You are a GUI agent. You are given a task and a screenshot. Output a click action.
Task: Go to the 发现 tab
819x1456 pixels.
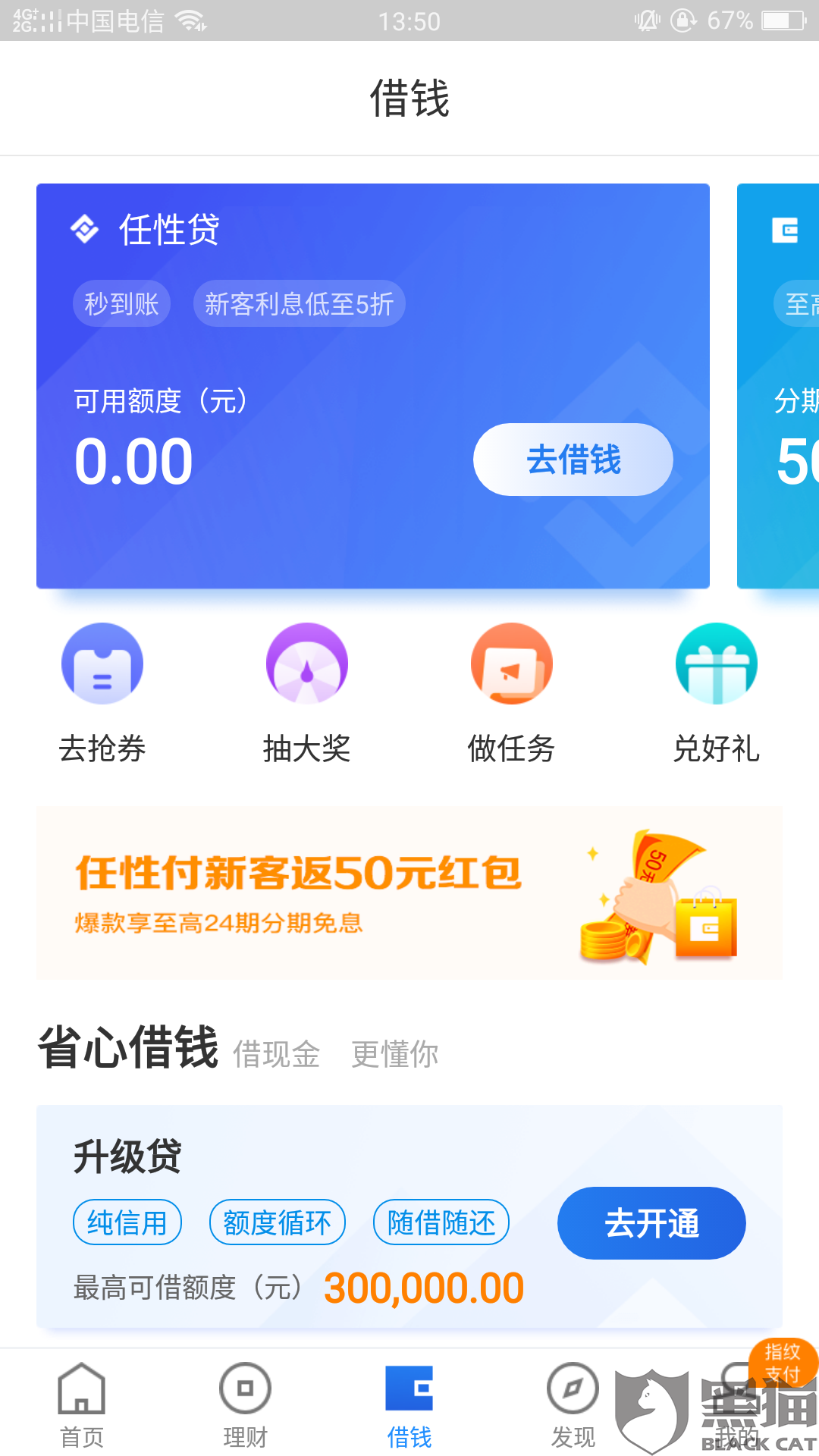(573, 1405)
